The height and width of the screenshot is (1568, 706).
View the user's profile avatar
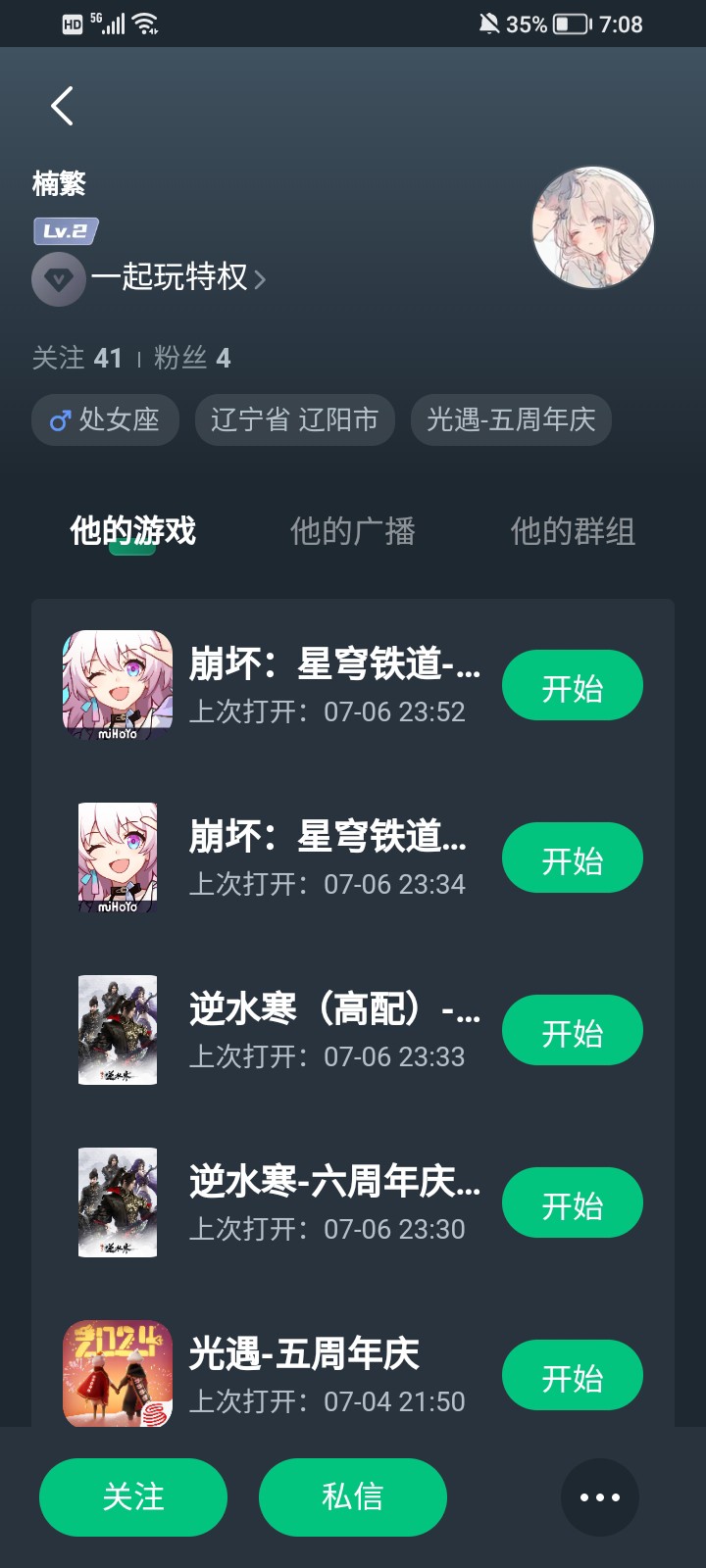click(x=592, y=227)
